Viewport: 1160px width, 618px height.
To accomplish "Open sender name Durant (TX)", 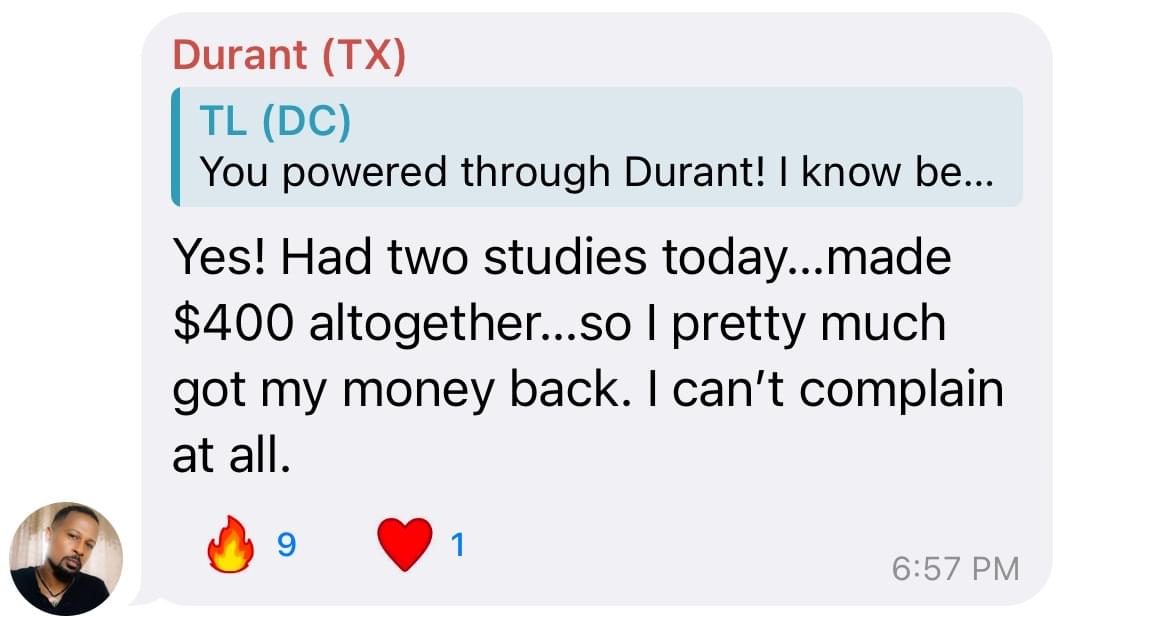I will tap(289, 55).
